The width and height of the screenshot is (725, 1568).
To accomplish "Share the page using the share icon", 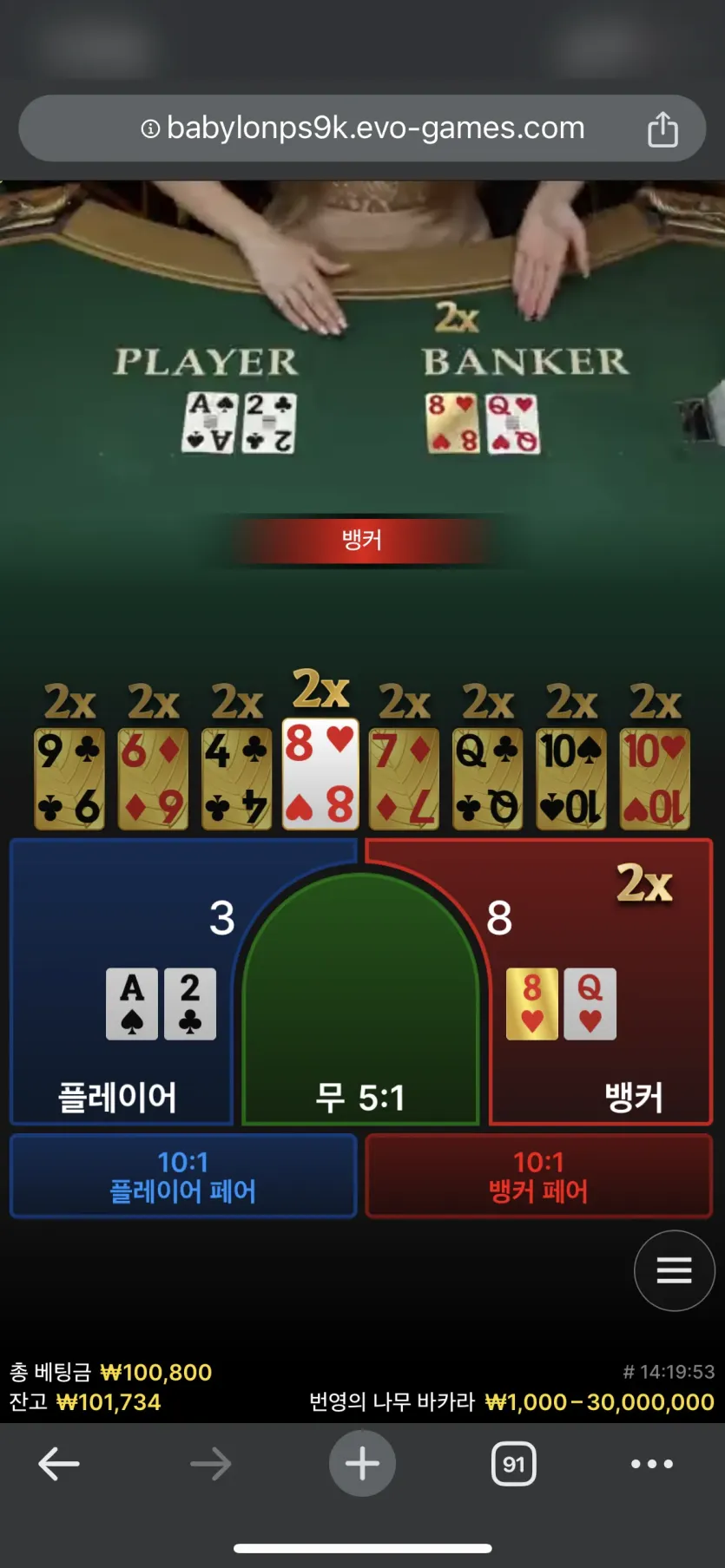I will tap(662, 129).
